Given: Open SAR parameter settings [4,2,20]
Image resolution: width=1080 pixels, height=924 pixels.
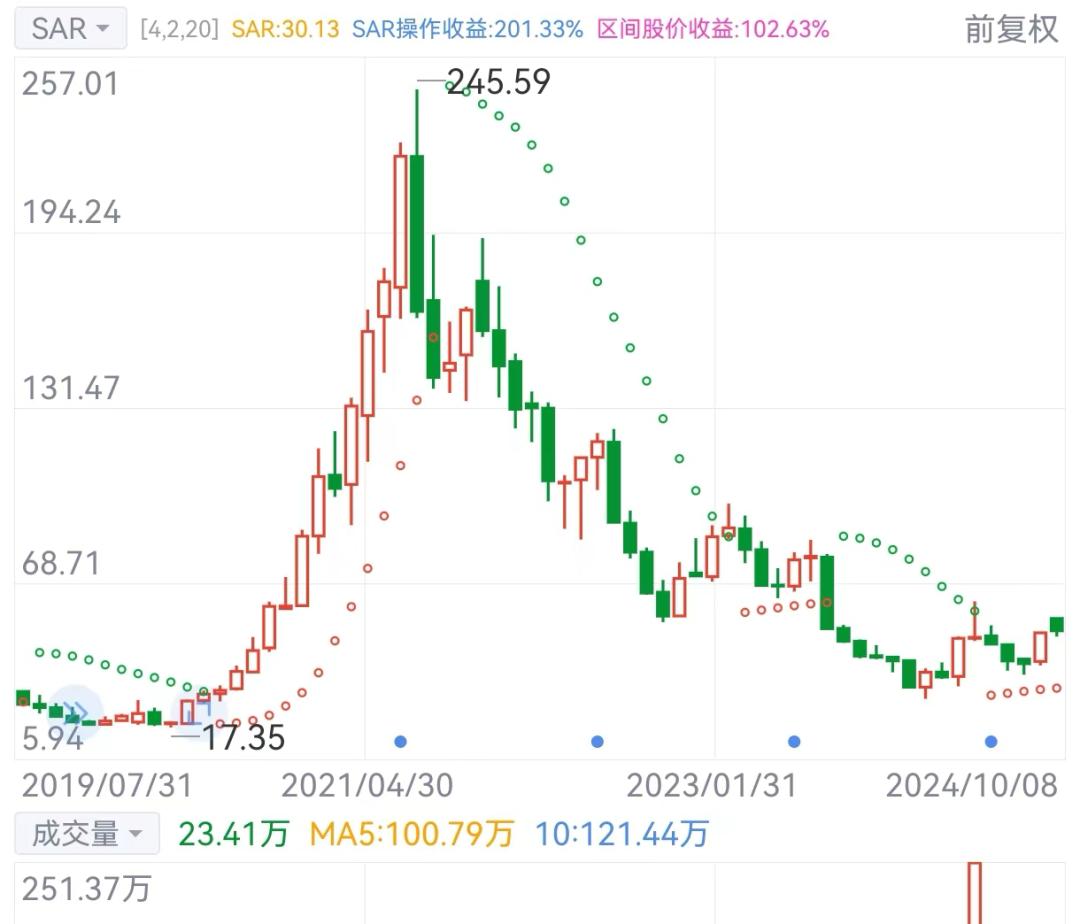Looking at the screenshot, I should click(x=179, y=29).
